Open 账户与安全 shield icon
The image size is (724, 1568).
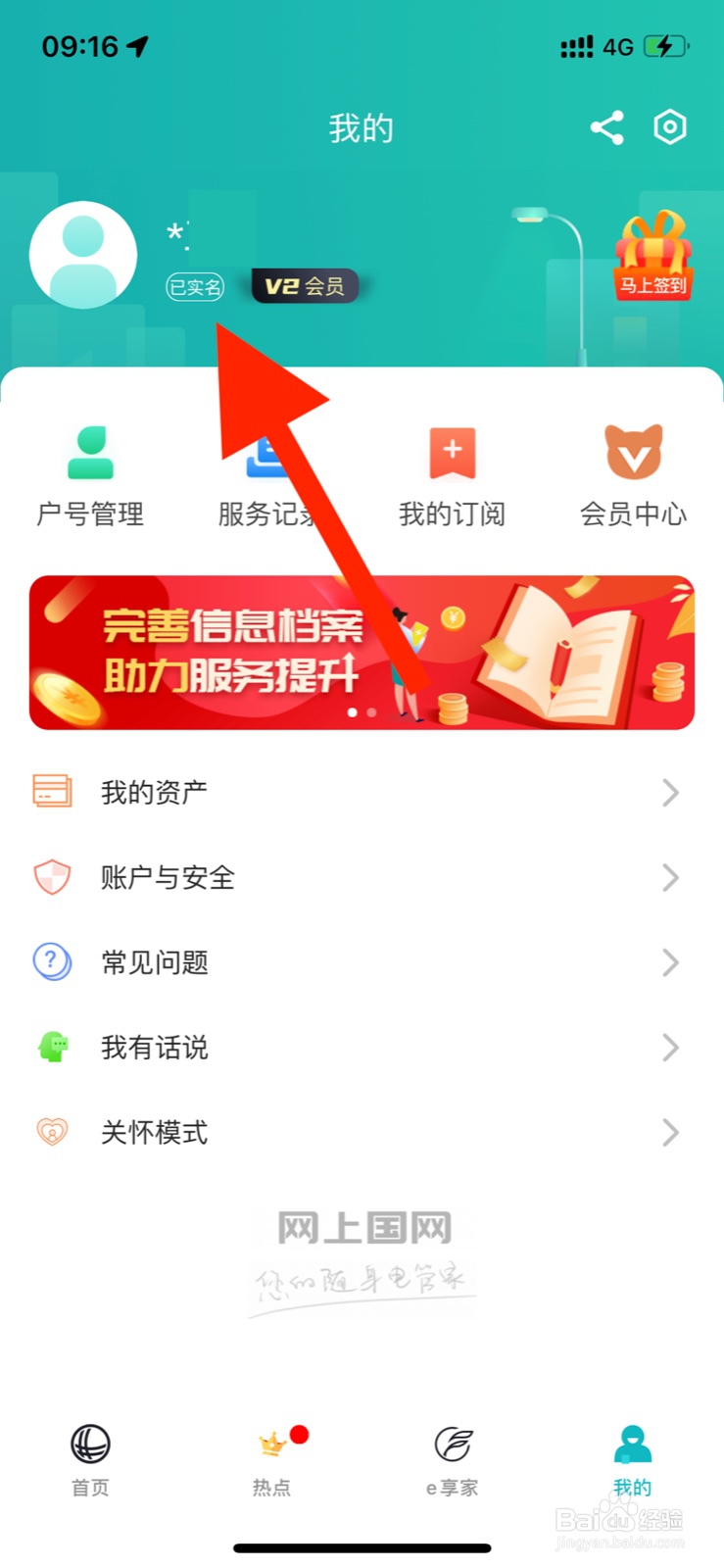pyautogui.click(x=53, y=877)
